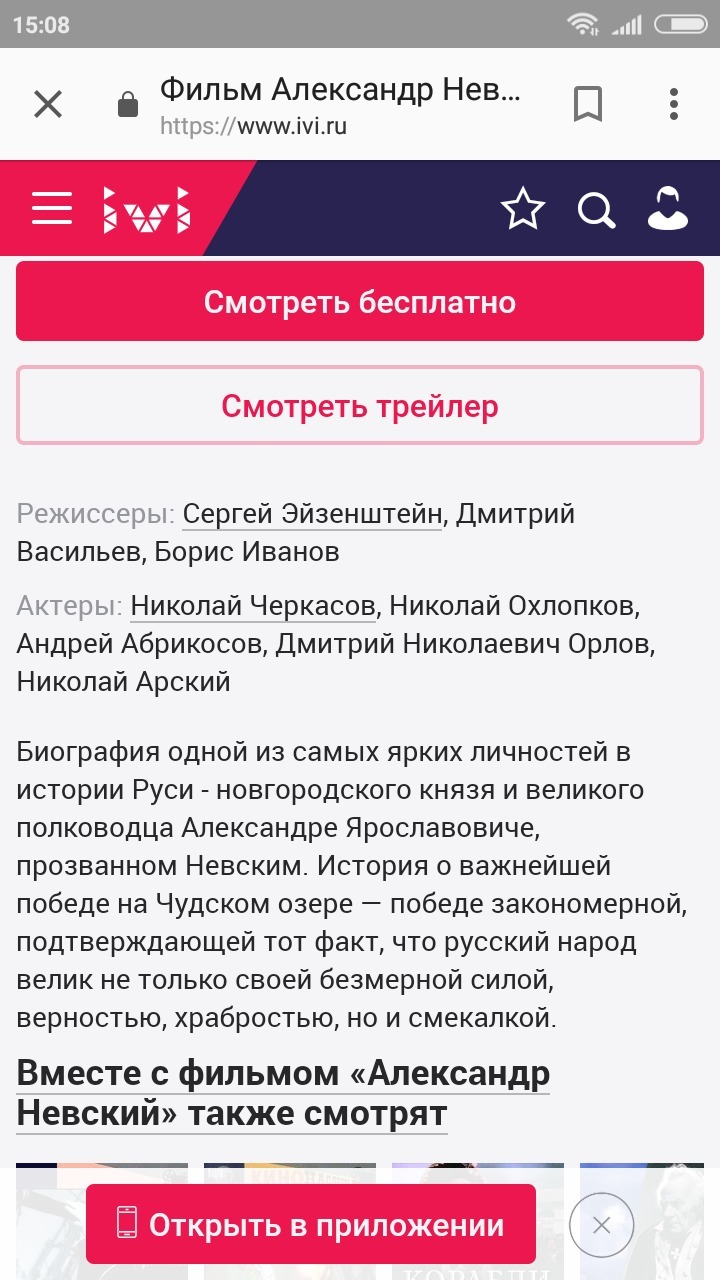Image resolution: width=720 pixels, height=1280 pixels.
Task: Open the ivi hamburger menu
Action: [52, 209]
